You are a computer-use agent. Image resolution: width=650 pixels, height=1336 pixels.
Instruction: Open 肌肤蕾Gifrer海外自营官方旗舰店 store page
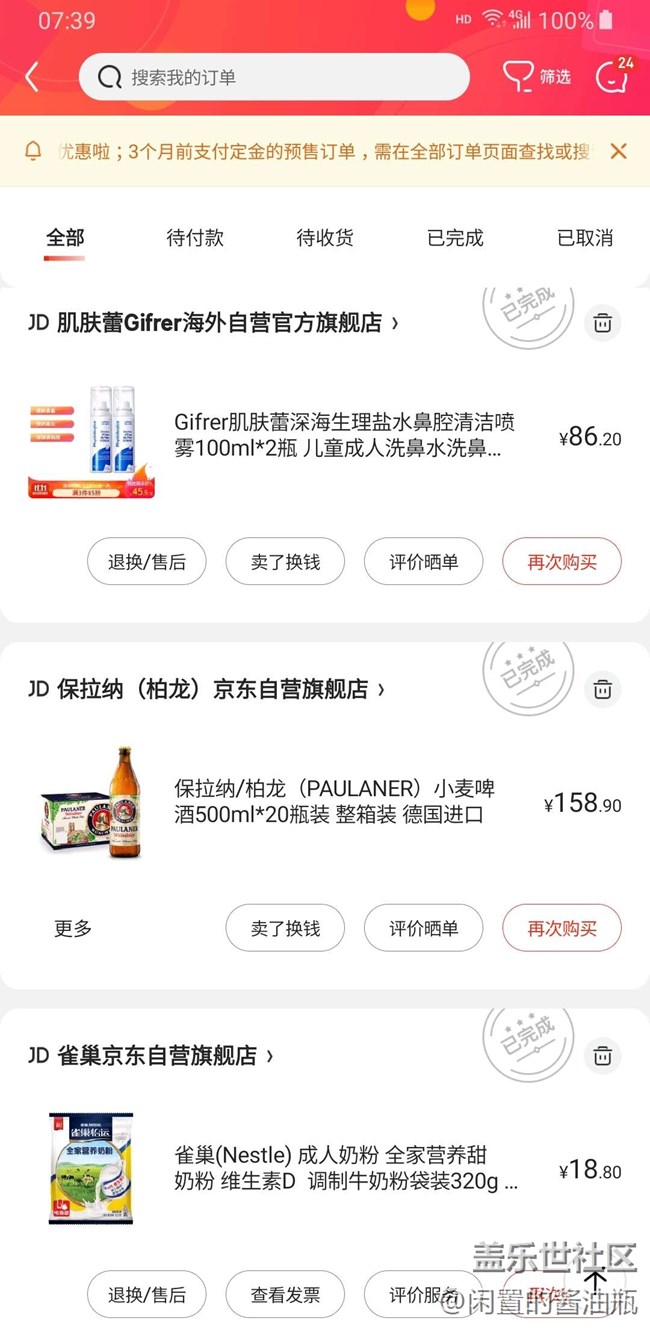click(x=214, y=323)
